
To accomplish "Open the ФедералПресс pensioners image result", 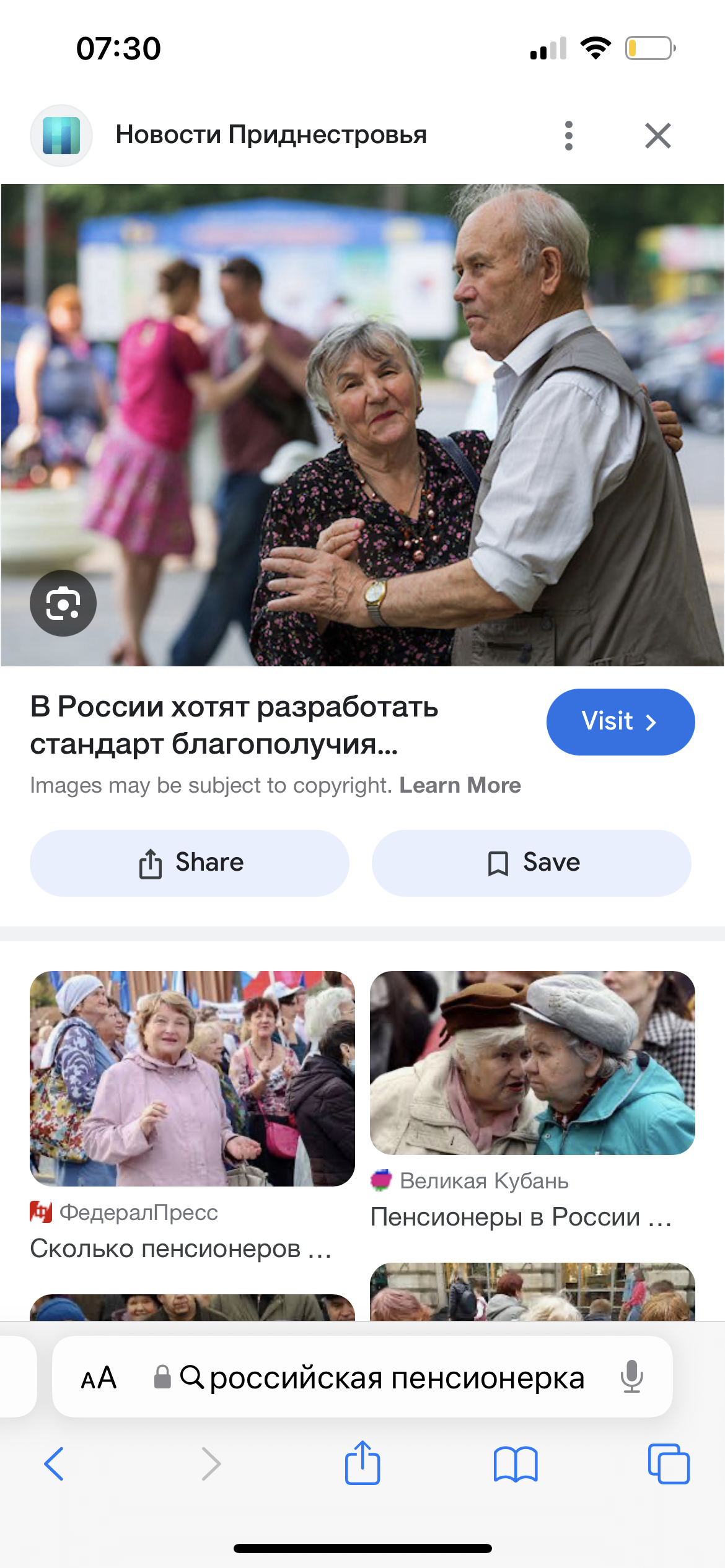I will click(192, 1078).
